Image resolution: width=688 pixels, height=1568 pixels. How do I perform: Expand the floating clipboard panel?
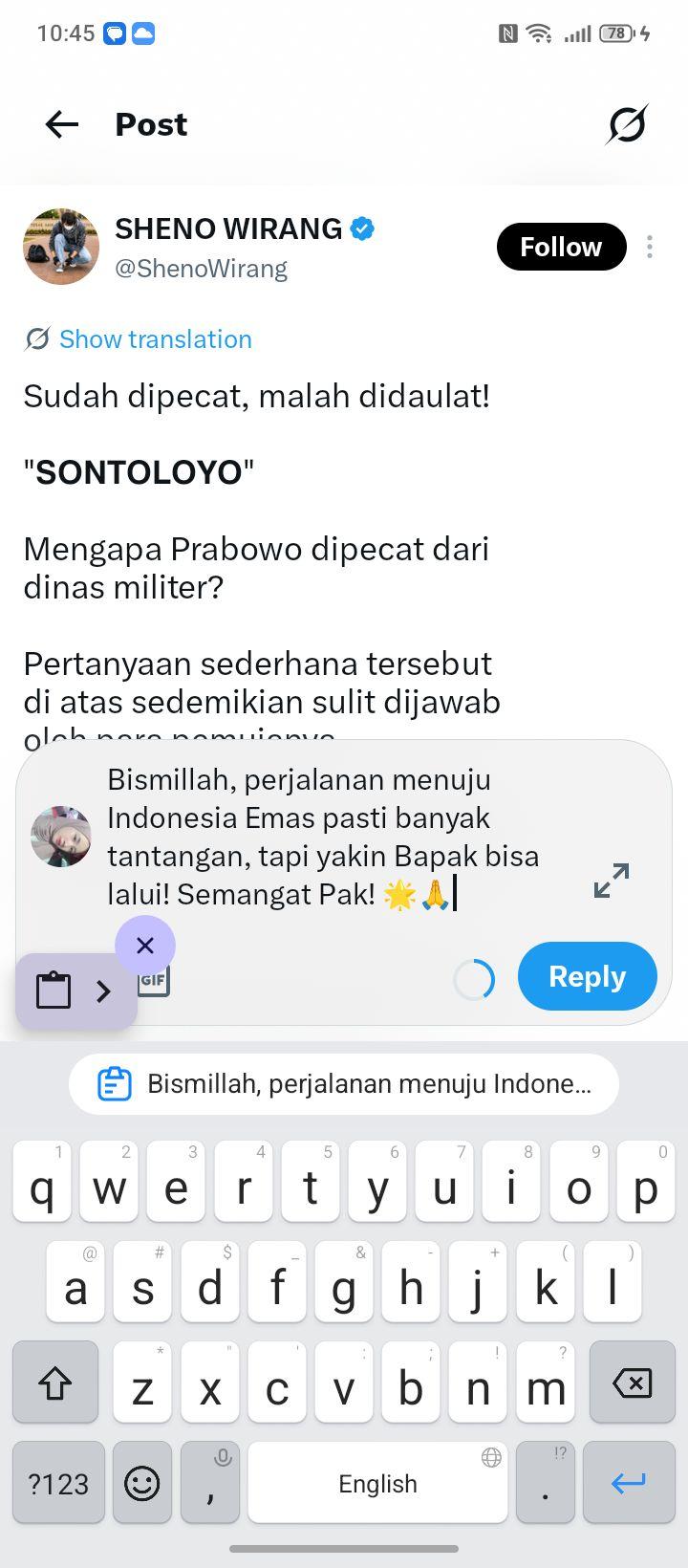[76, 991]
